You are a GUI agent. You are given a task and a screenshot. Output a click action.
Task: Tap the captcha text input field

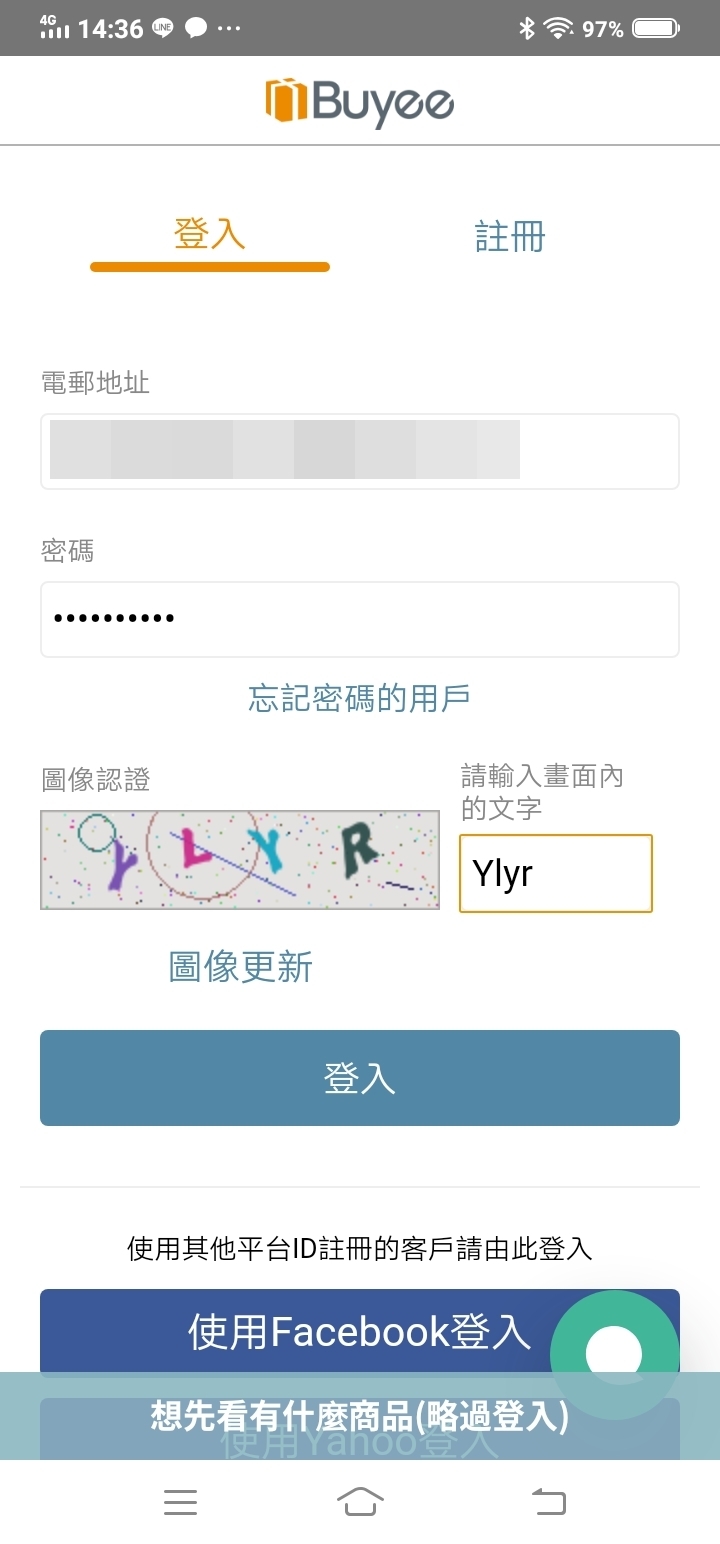point(555,873)
